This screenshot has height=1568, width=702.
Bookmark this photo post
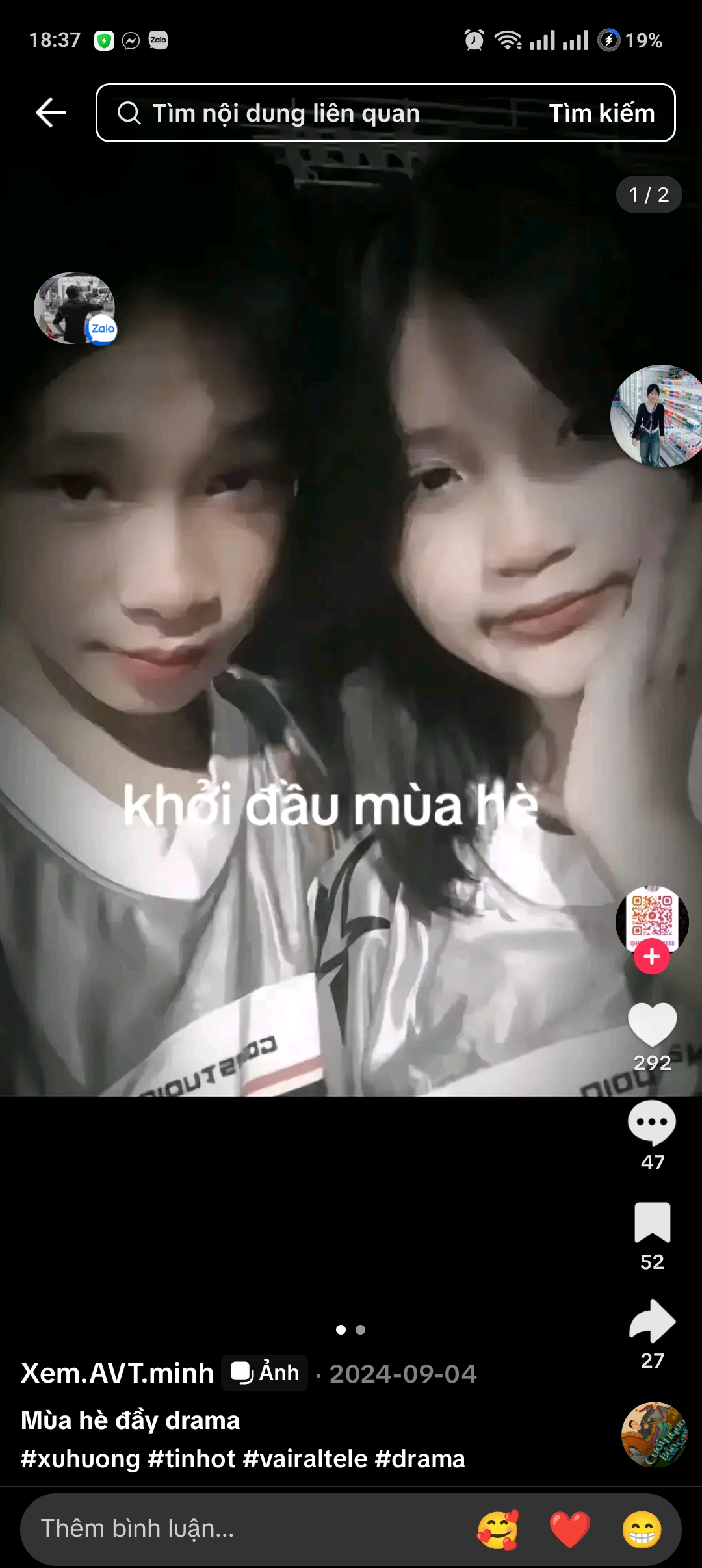point(652,1222)
